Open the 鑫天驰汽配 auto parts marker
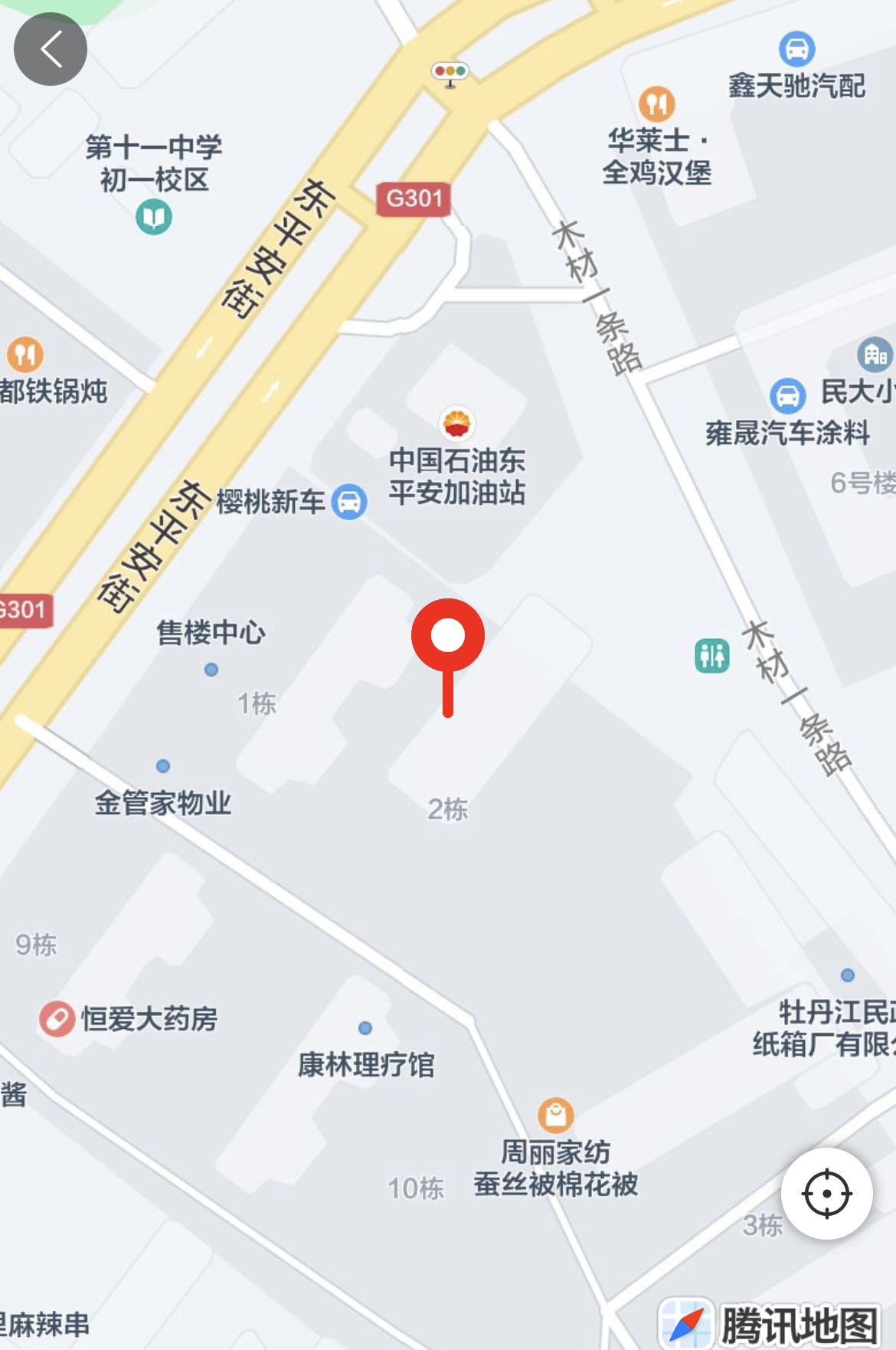The height and width of the screenshot is (1350, 896). [x=796, y=49]
